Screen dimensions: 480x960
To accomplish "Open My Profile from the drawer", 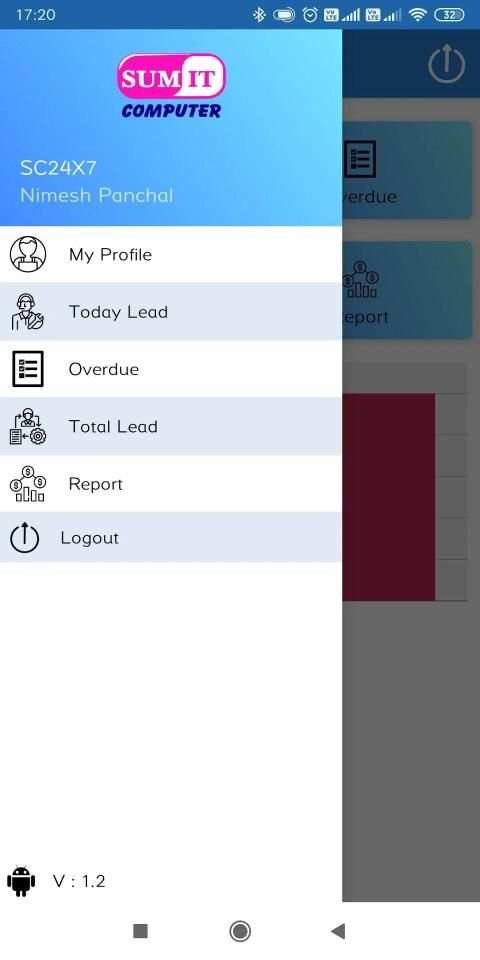I will (171, 254).
